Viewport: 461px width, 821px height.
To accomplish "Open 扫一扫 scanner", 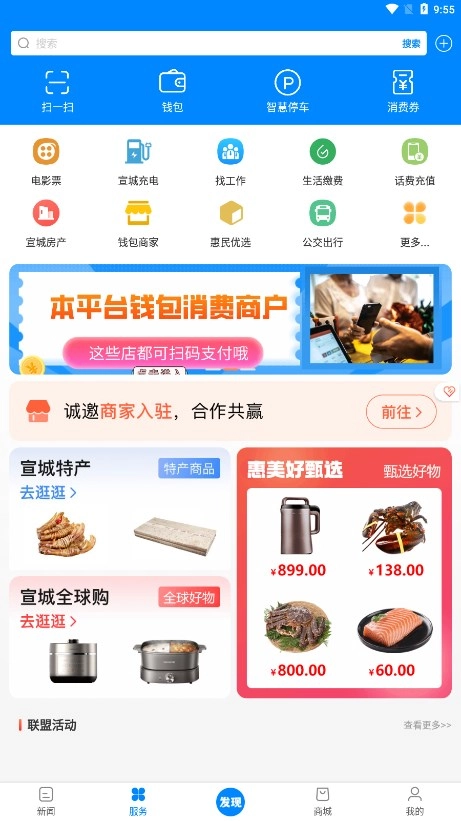I will 58,91.
